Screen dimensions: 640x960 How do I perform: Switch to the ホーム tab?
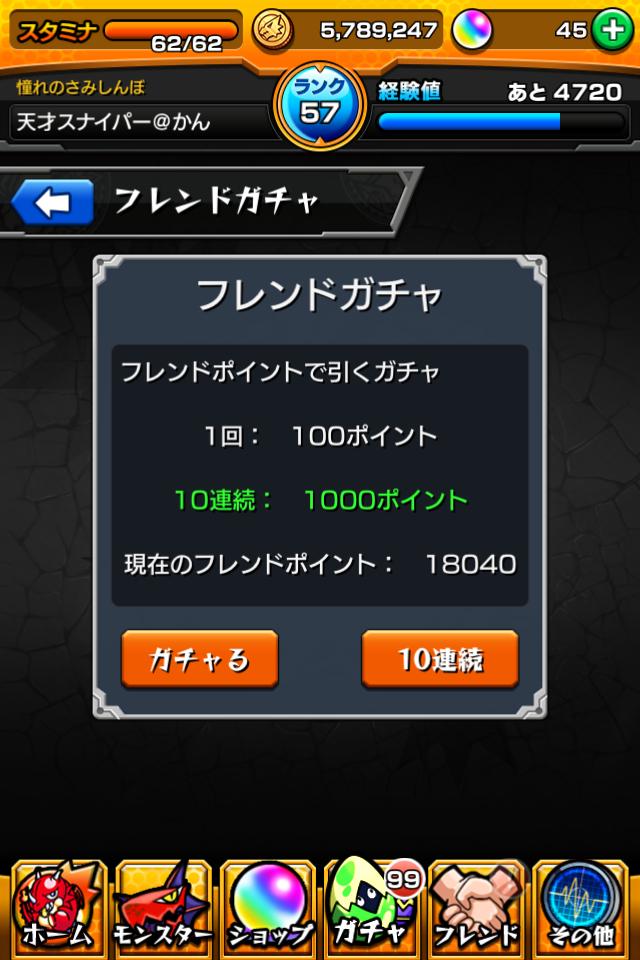pyautogui.click(x=56, y=907)
